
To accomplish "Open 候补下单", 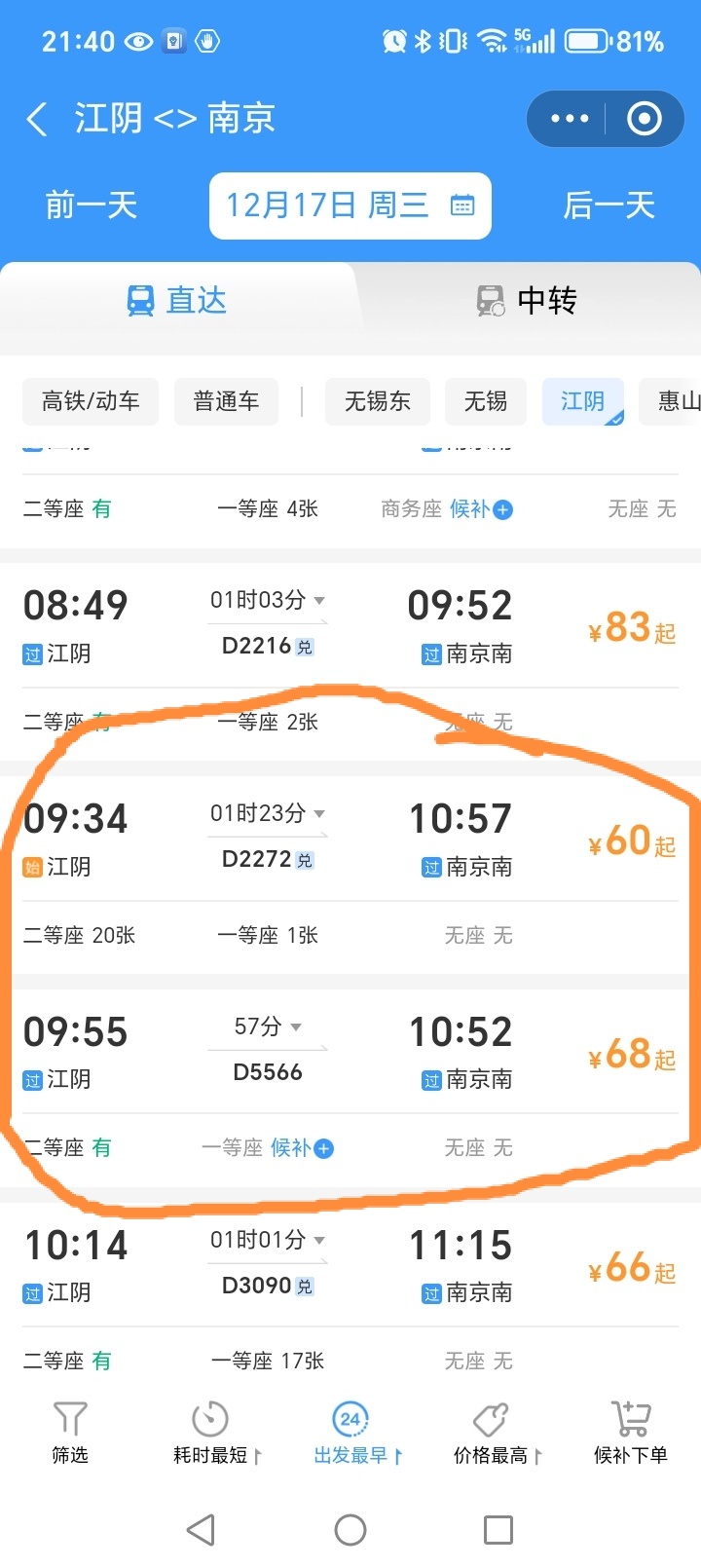I will [x=630, y=1432].
